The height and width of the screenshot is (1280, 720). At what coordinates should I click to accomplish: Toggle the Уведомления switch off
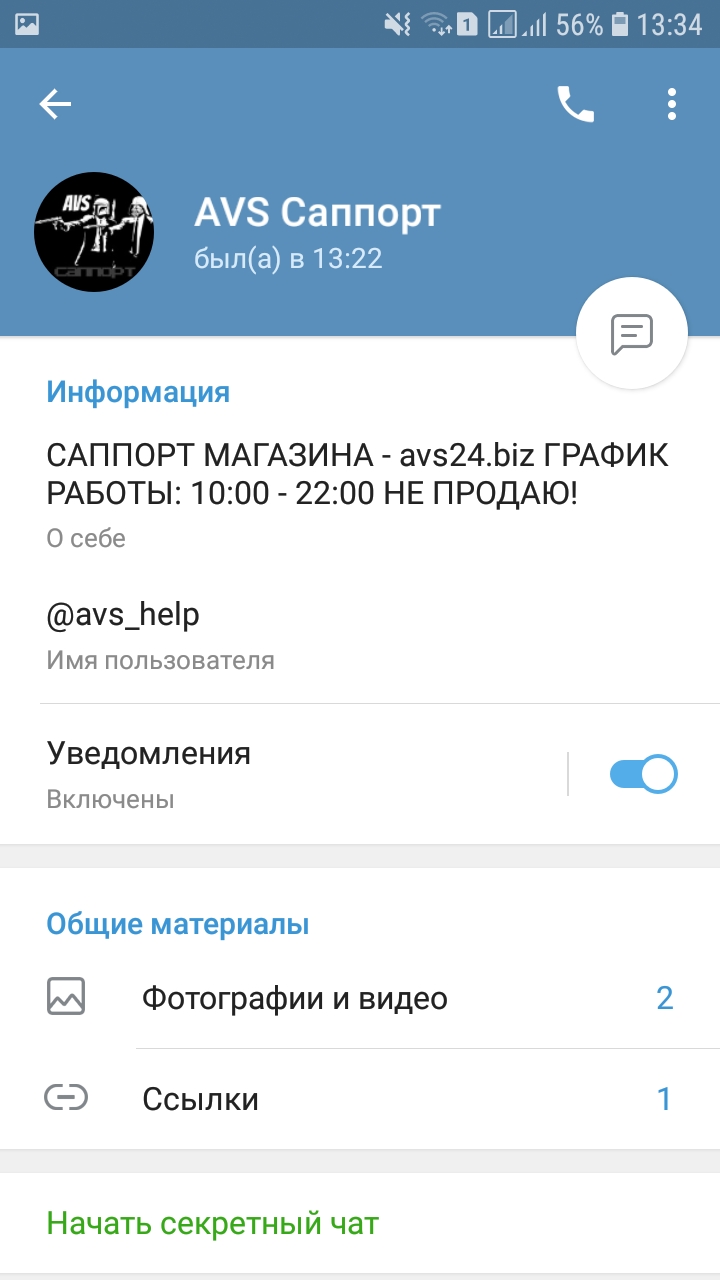click(644, 774)
